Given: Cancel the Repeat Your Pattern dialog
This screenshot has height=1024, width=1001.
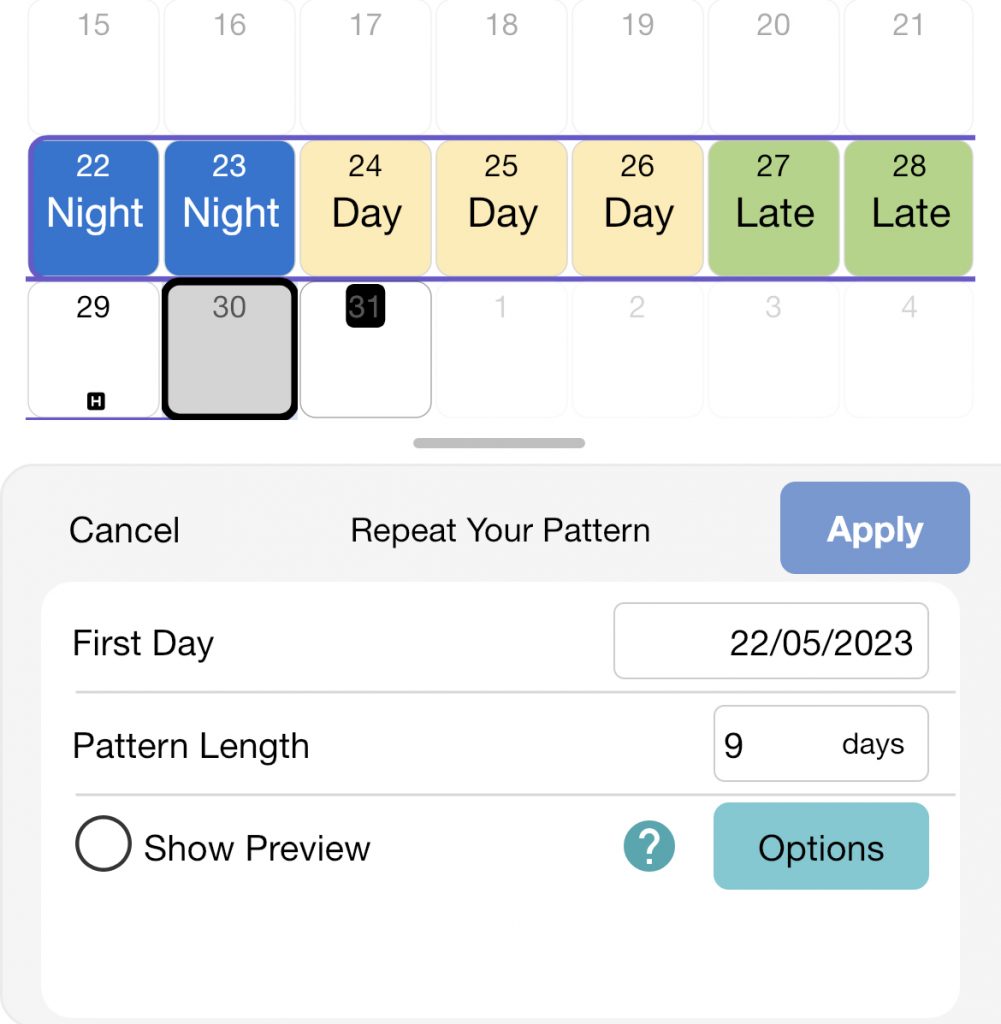Looking at the screenshot, I should click(x=123, y=529).
